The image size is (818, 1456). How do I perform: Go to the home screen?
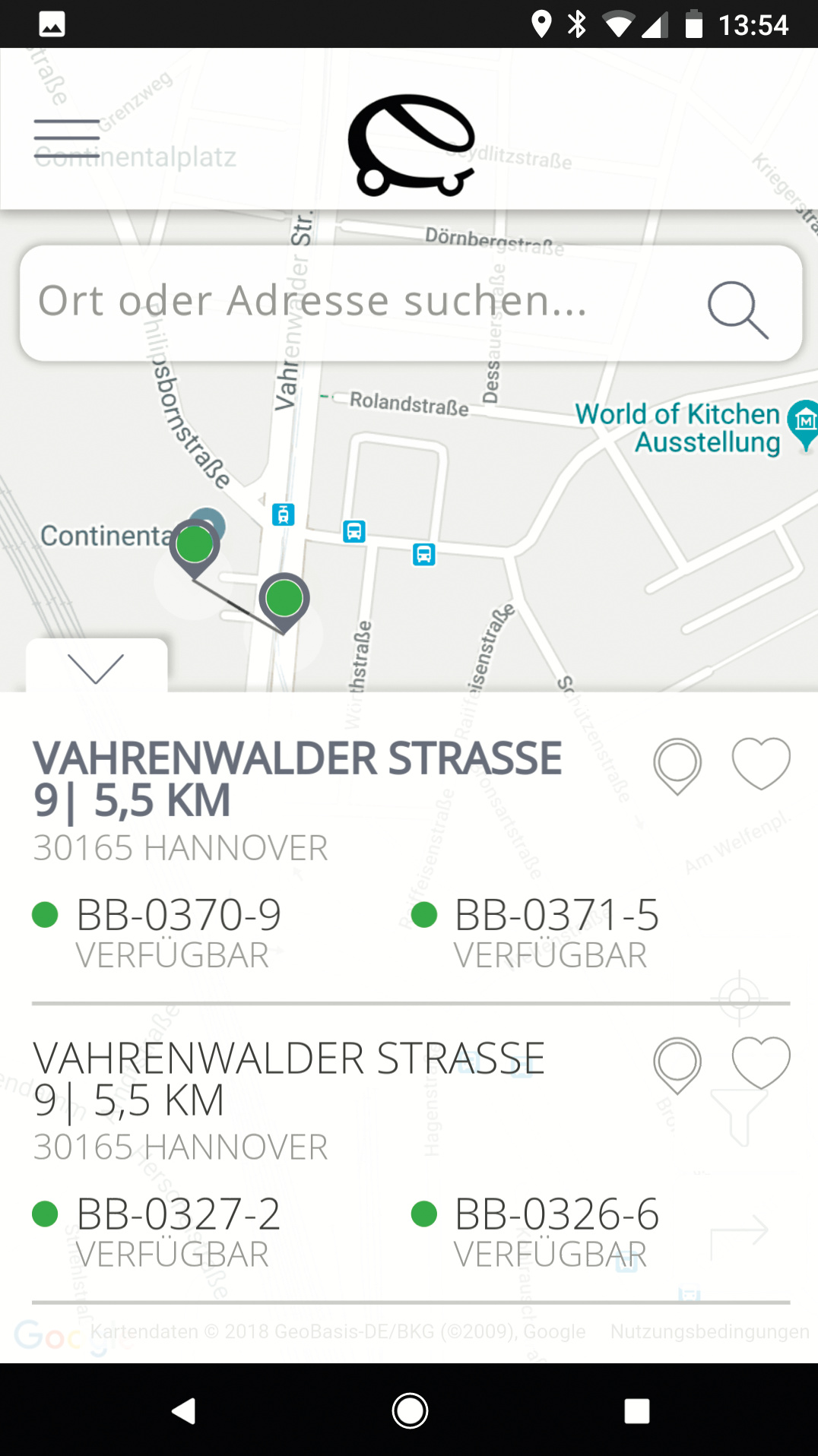click(x=410, y=1410)
